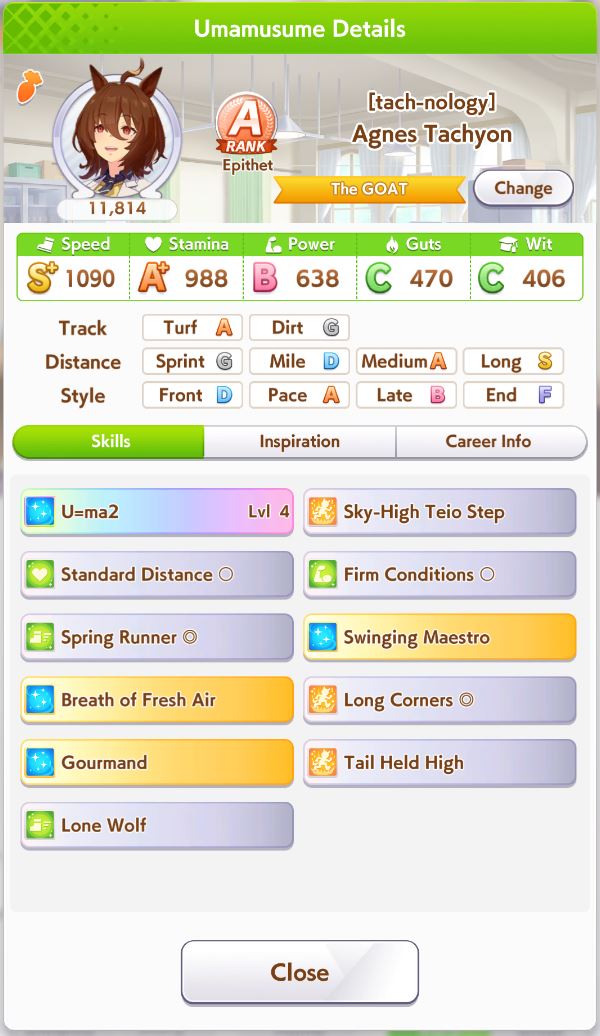Viewport: 600px width, 1036px height.
Task: Select the Skills tab
Action: click(x=109, y=441)
